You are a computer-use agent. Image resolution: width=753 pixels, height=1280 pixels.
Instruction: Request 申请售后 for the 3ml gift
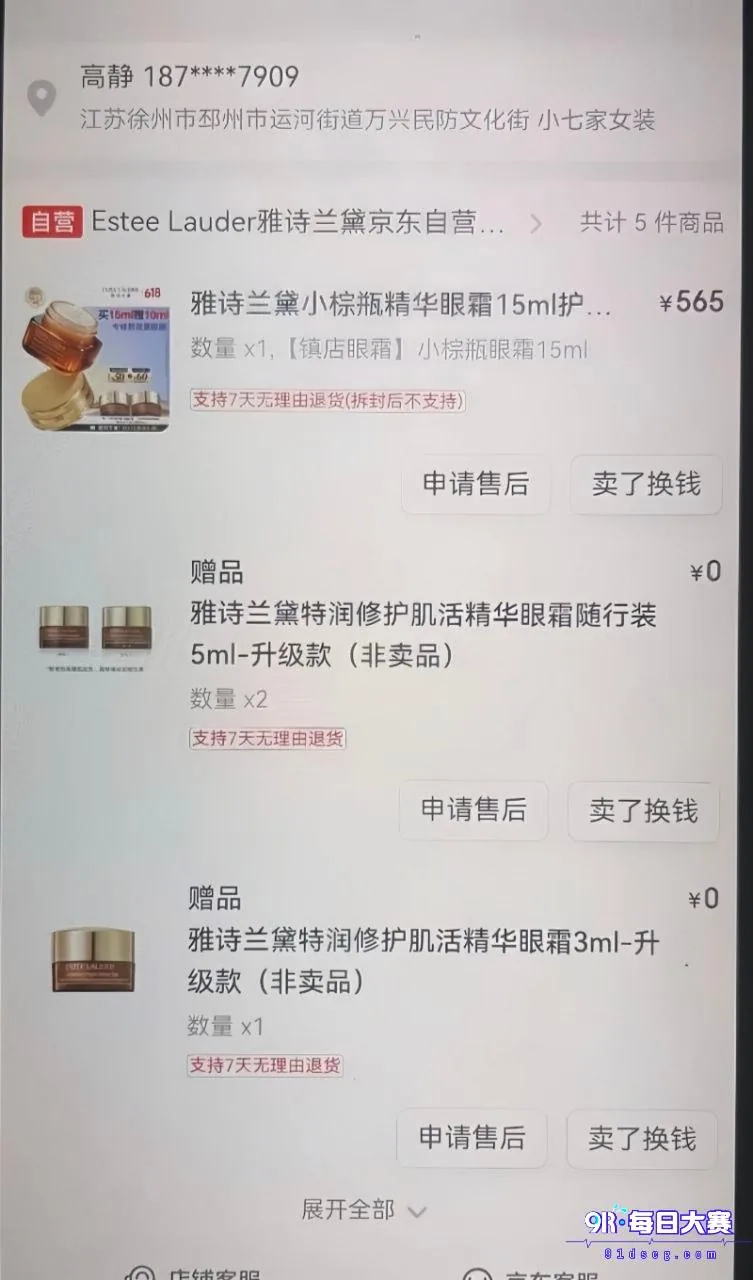tap(472, 1138)
